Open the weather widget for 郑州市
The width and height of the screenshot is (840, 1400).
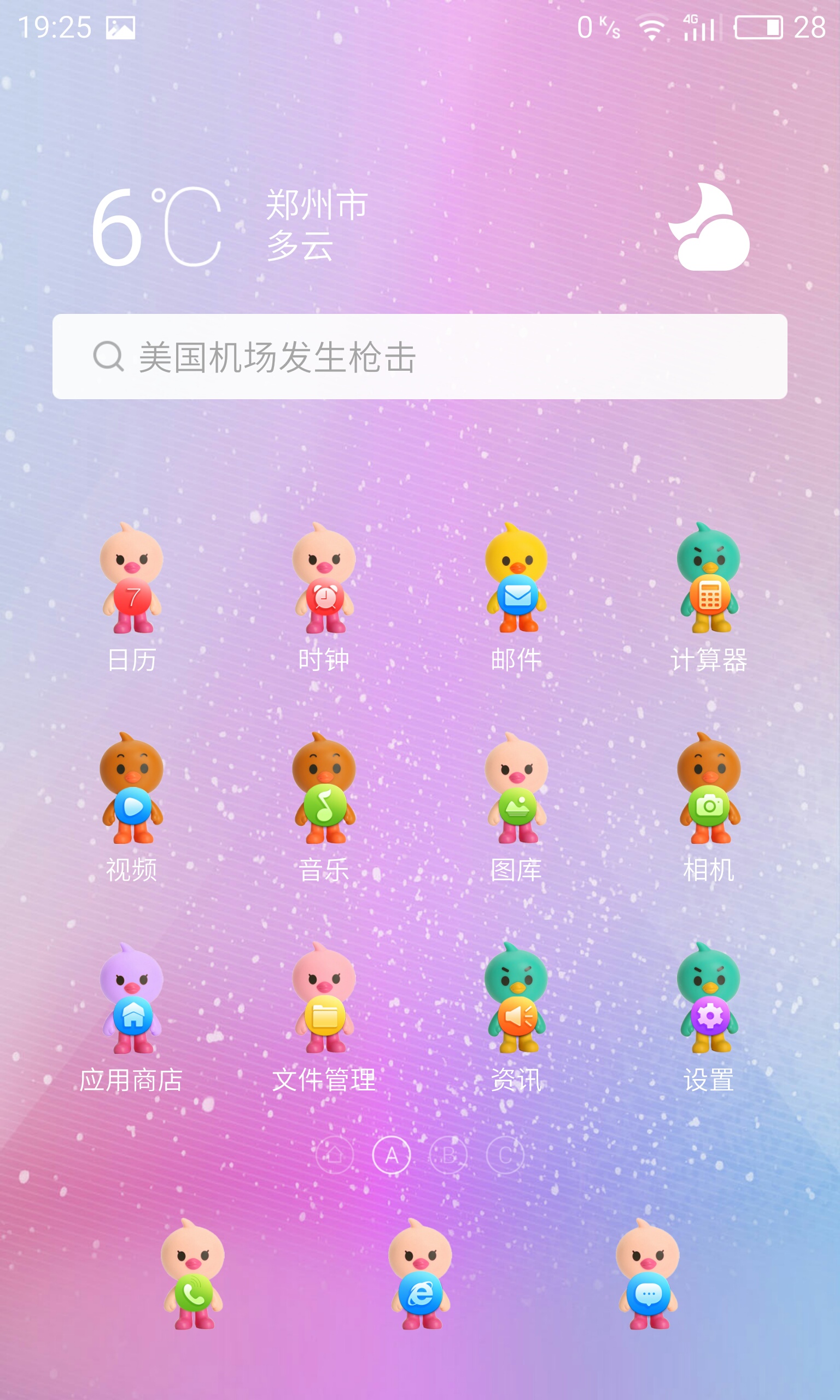[419, 226]
